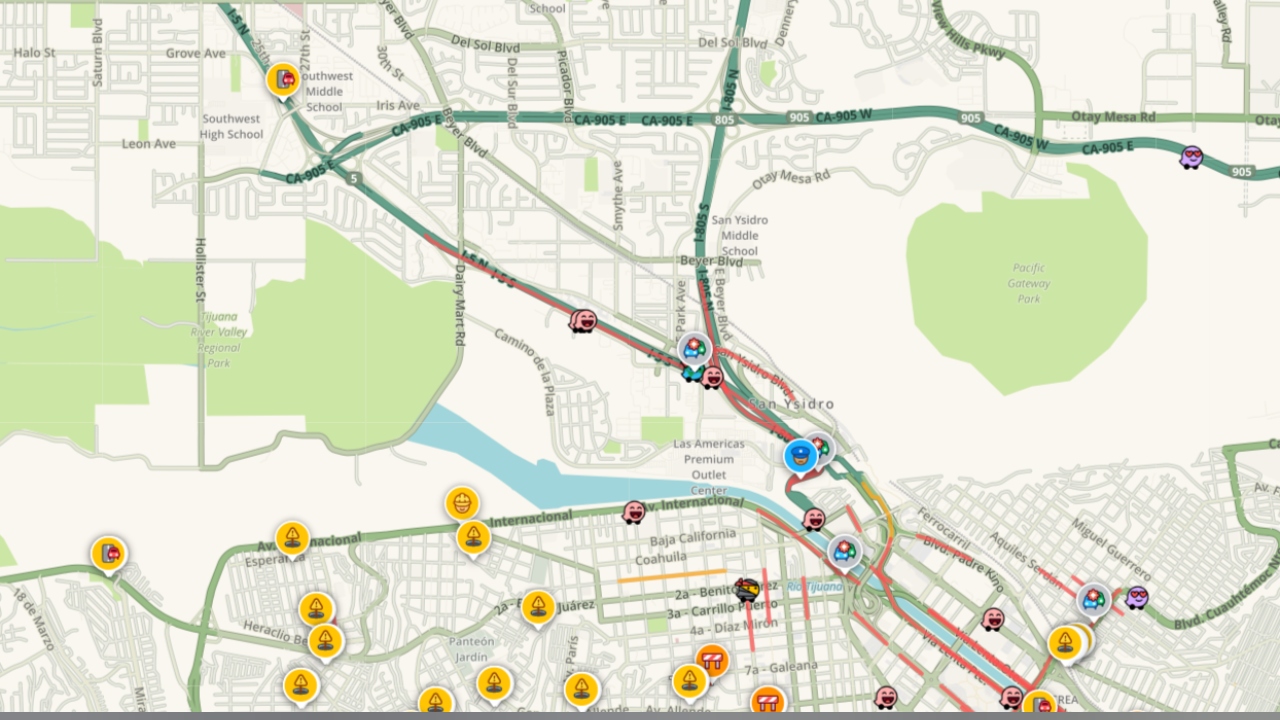The height and width of the screenshot is (720, 1280).
Task: Tap the purple Wazer near Miguel Guerrero
Action: click(x=1136, y=597)
